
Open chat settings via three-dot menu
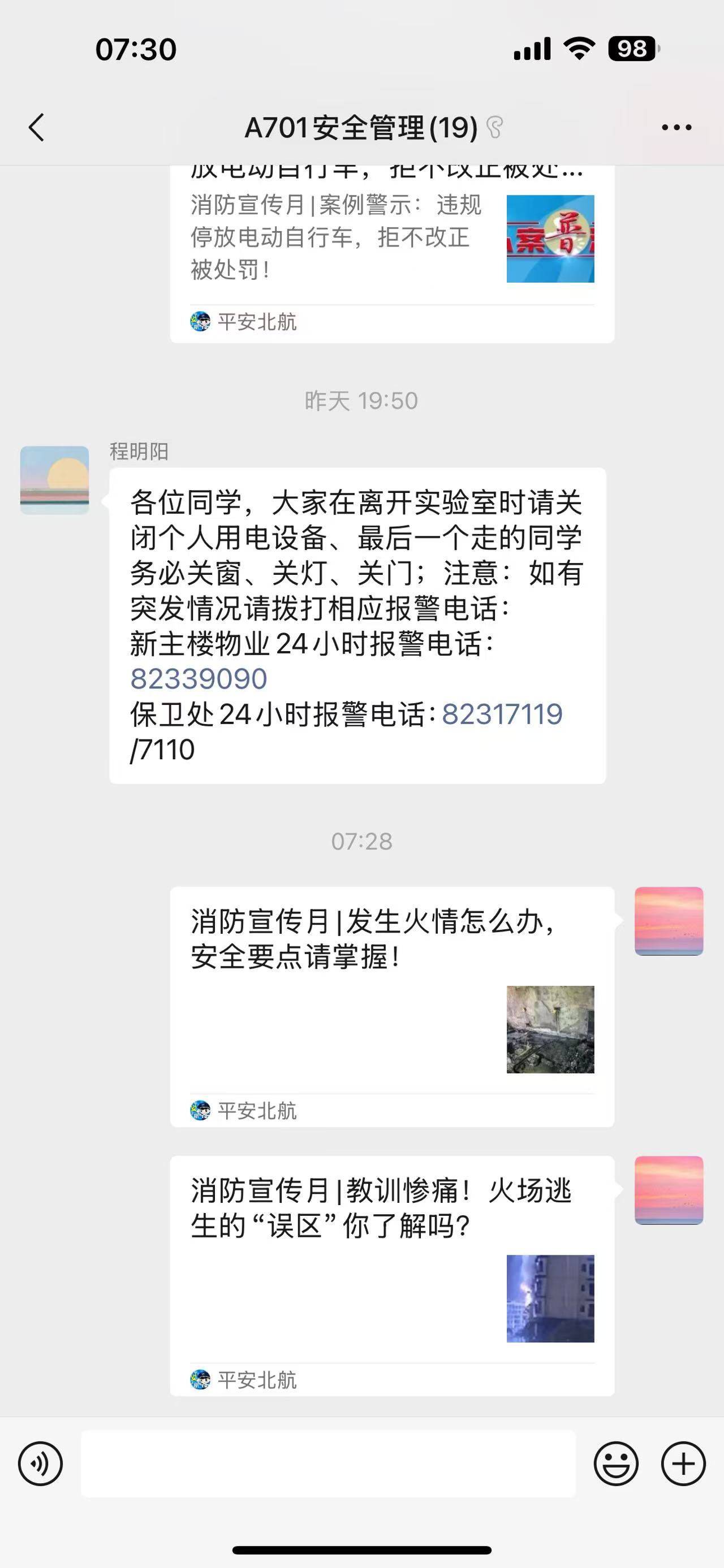pos(677,126)
